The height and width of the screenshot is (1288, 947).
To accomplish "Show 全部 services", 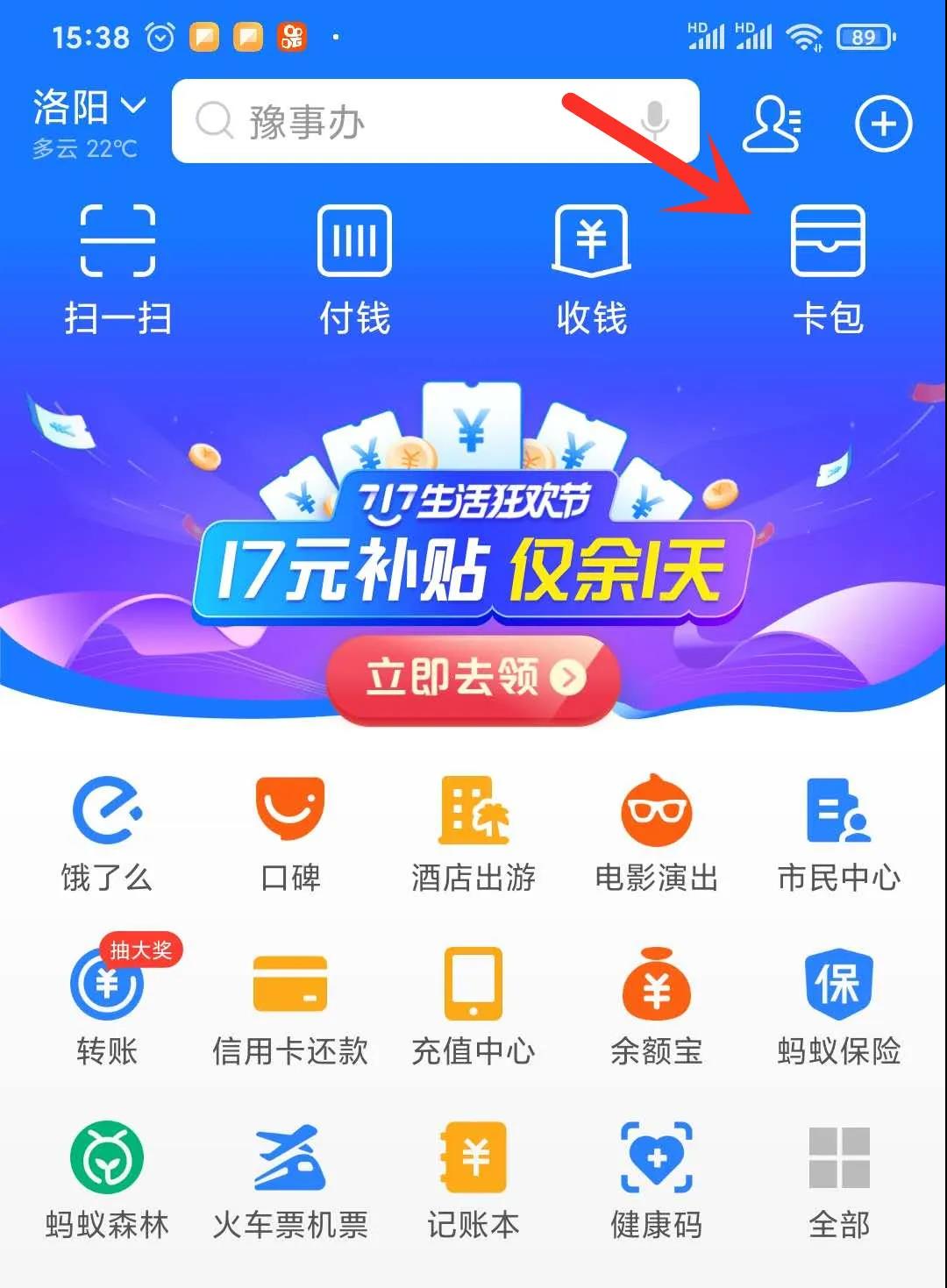I will pyautogui.click(x=839, y=1179).
